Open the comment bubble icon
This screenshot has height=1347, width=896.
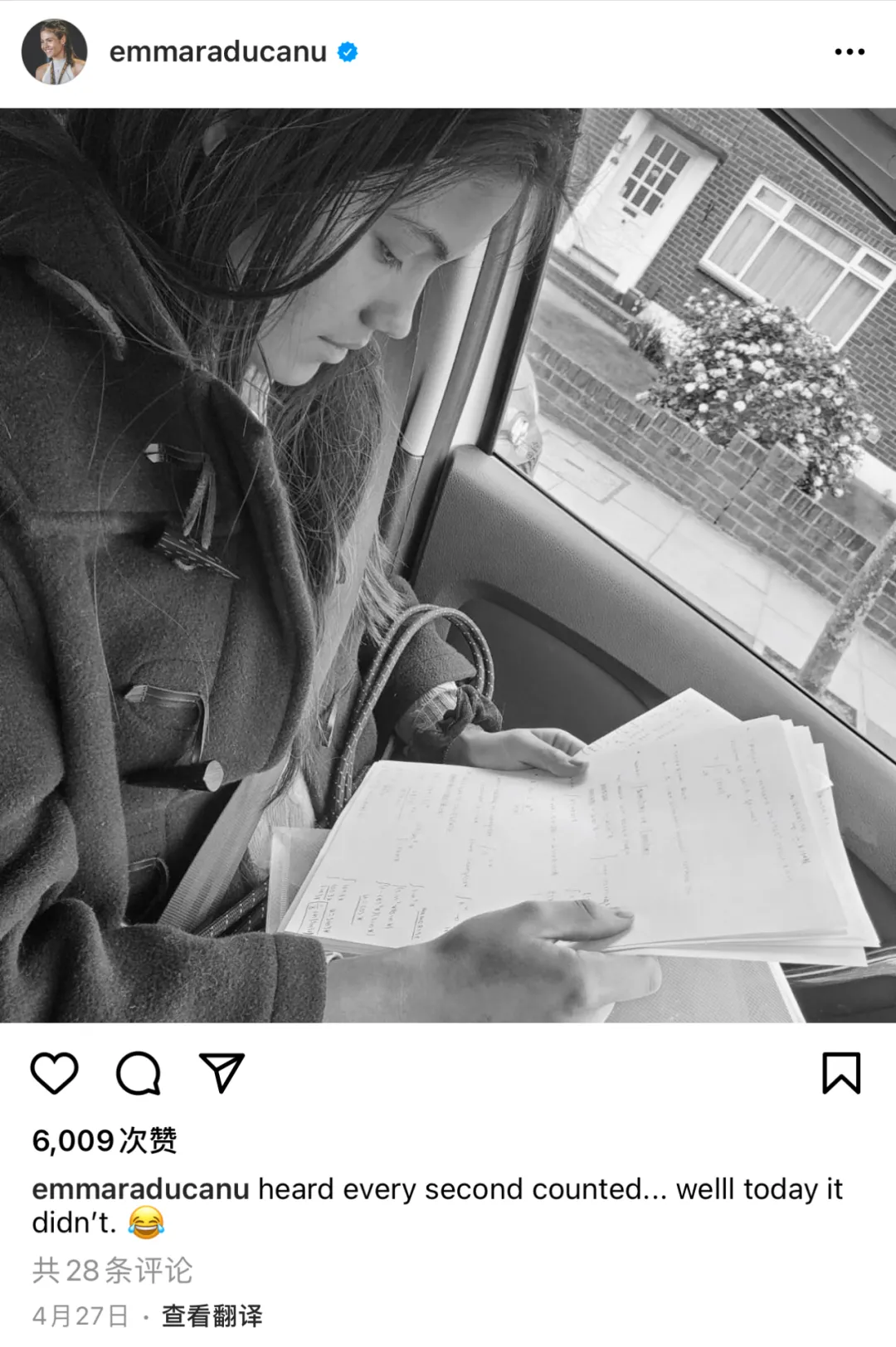tap(138, 1072)
